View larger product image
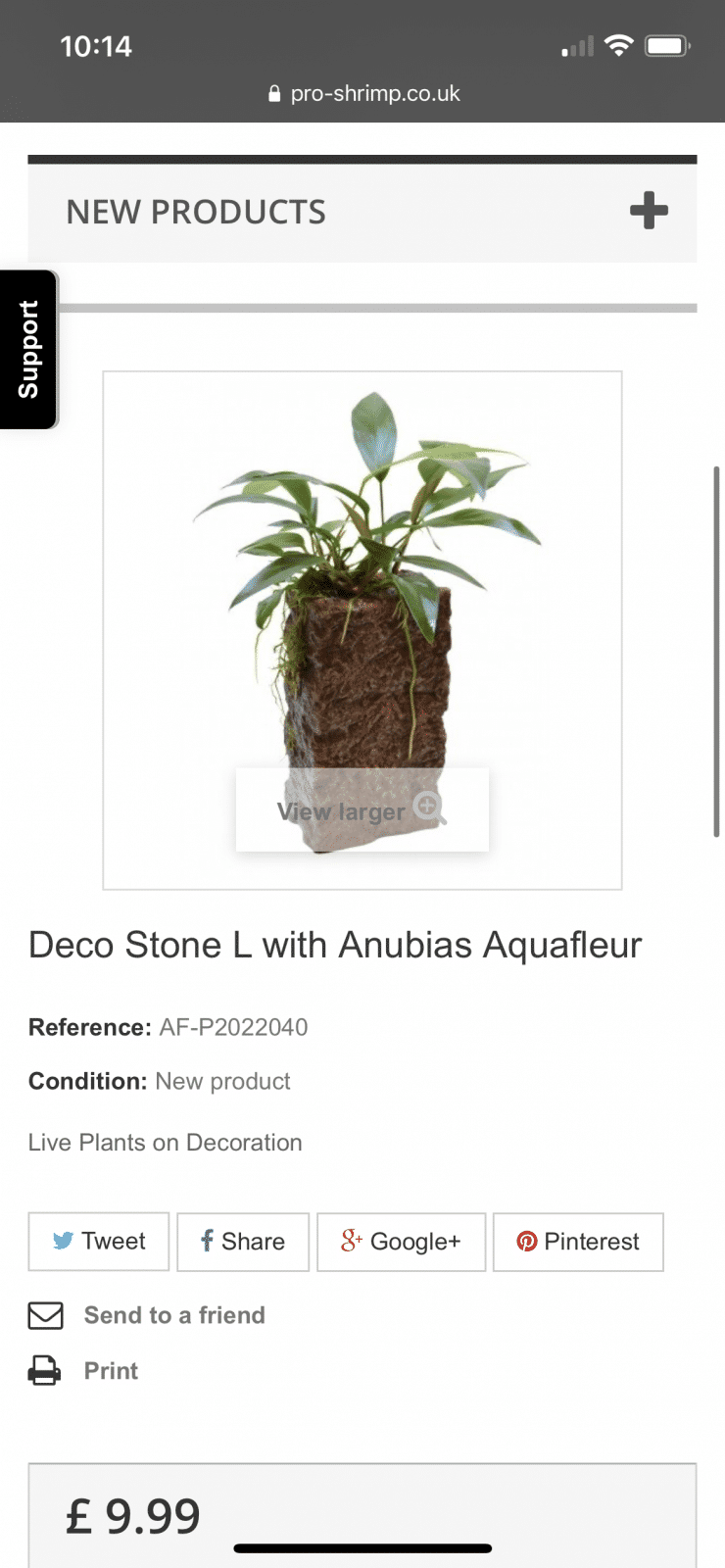Viewport: 725px width, 1568px height. point(362,810)
